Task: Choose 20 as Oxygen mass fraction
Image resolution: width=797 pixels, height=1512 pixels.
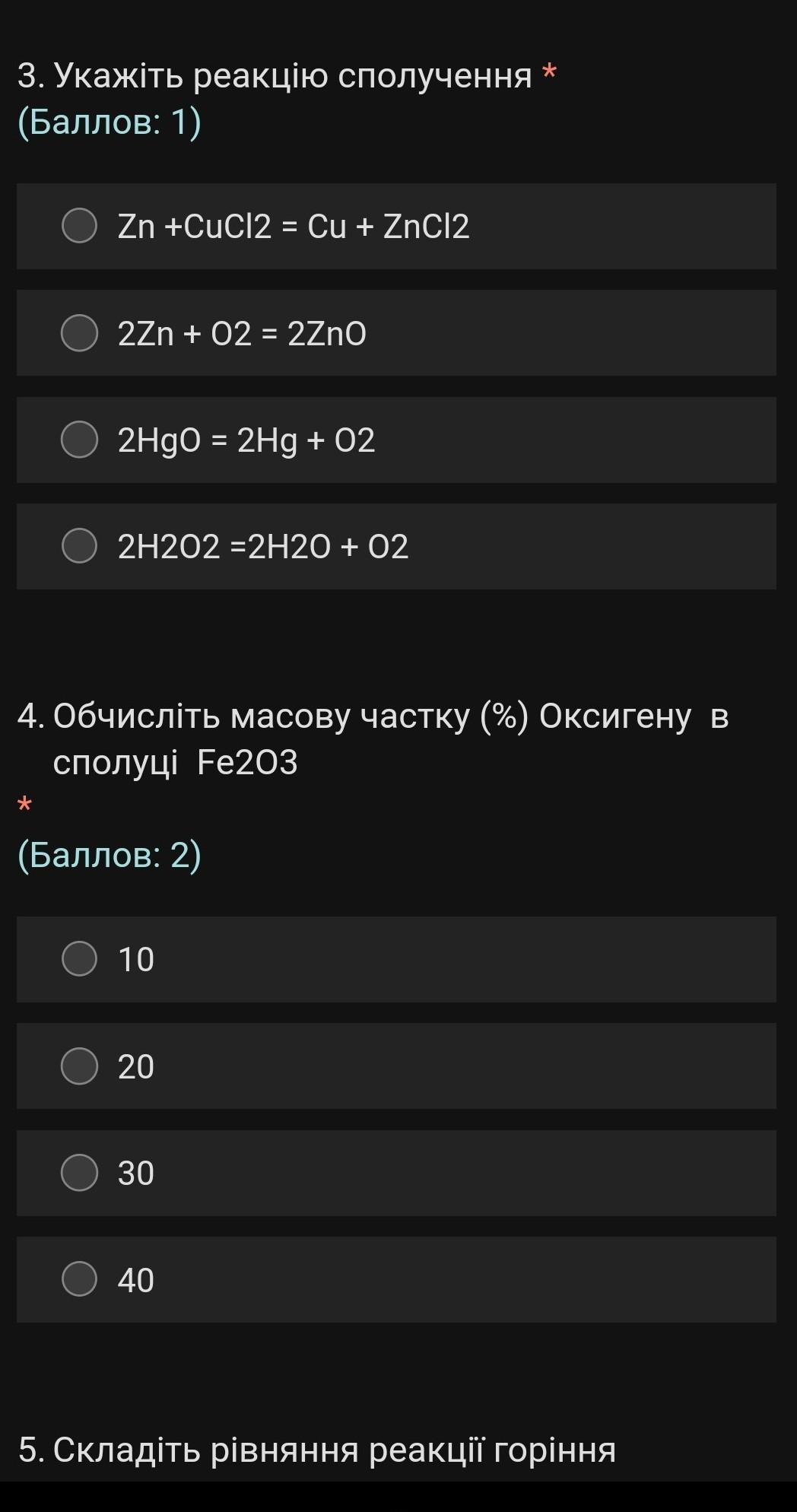Action: (x=396, y=1066)
